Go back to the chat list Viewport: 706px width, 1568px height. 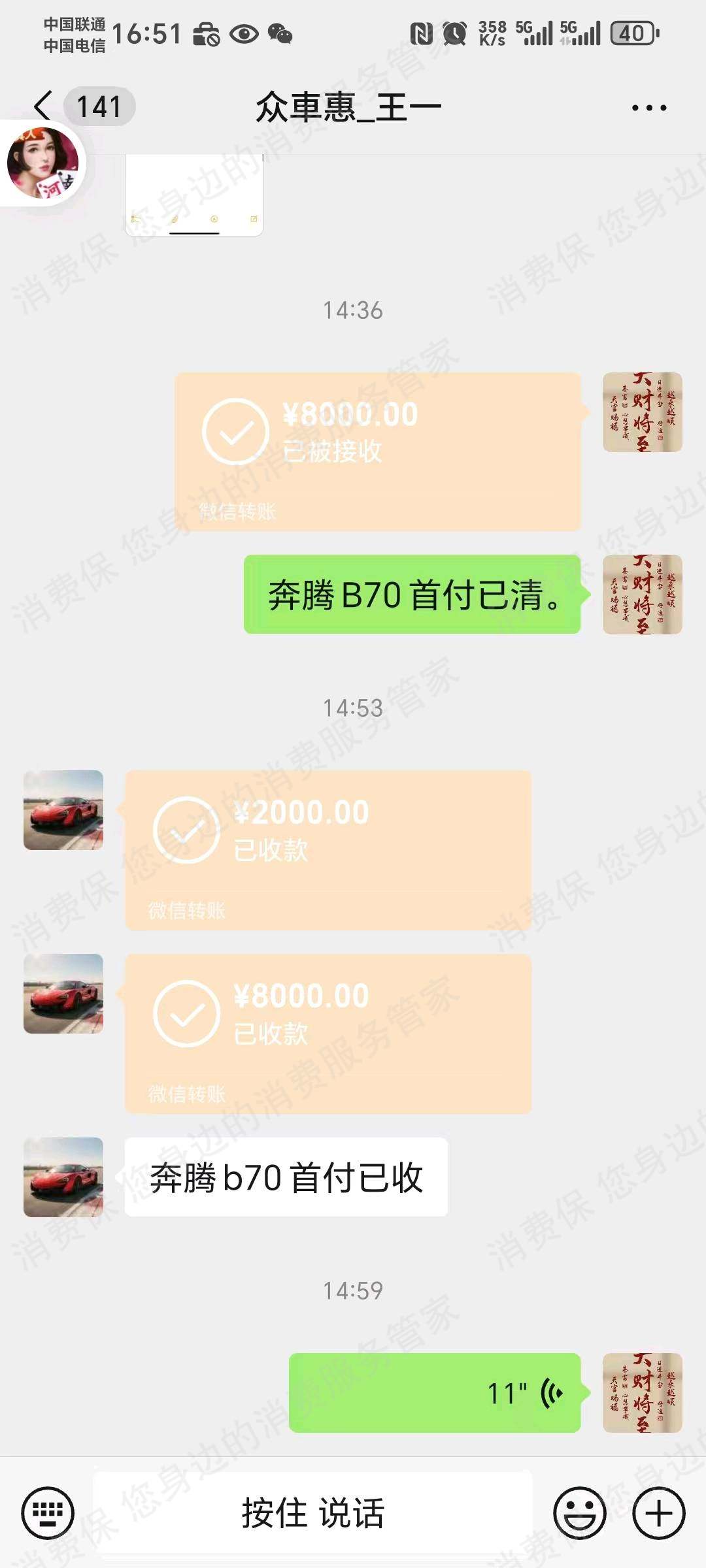[x=43, y=106]
